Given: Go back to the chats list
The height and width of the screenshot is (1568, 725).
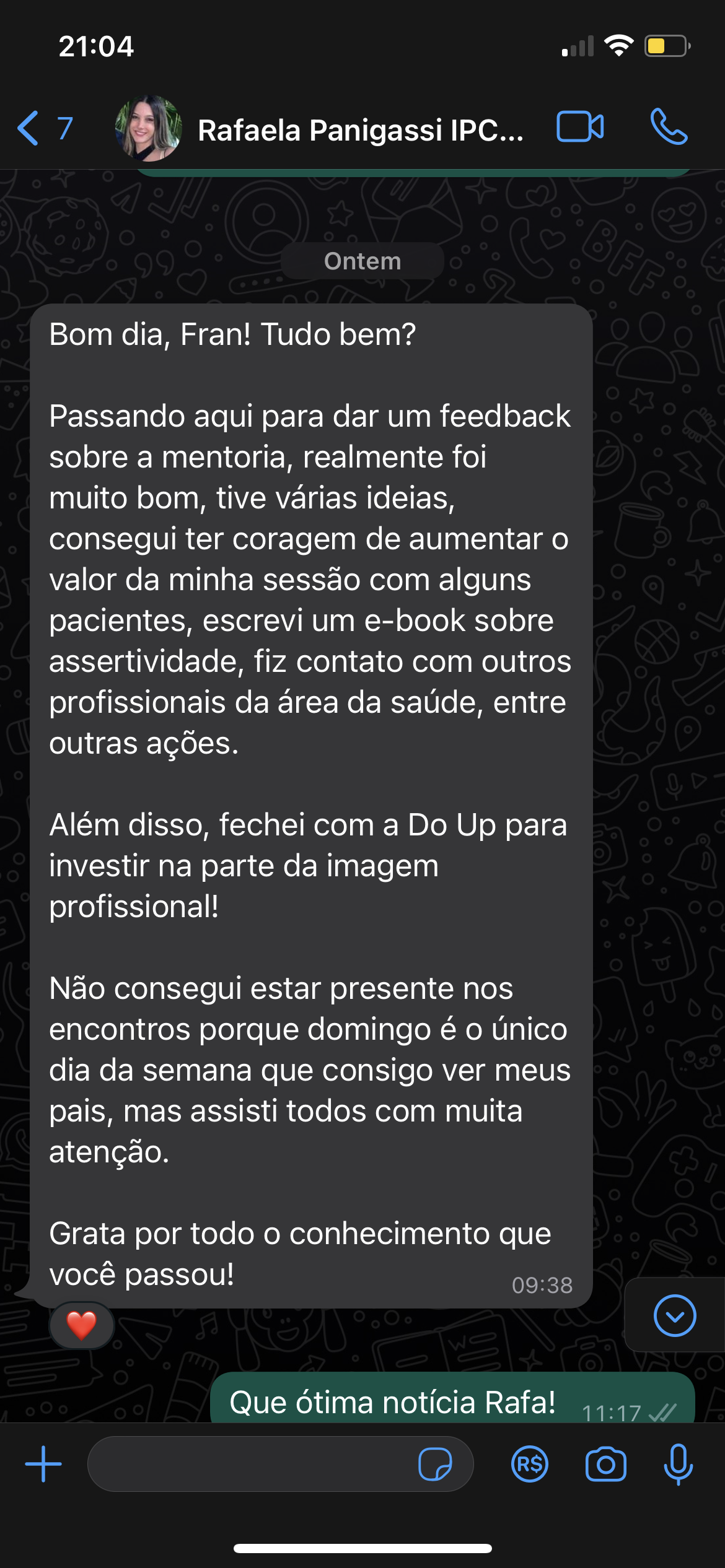Looking at the screenshot, I should click(45, 128).
